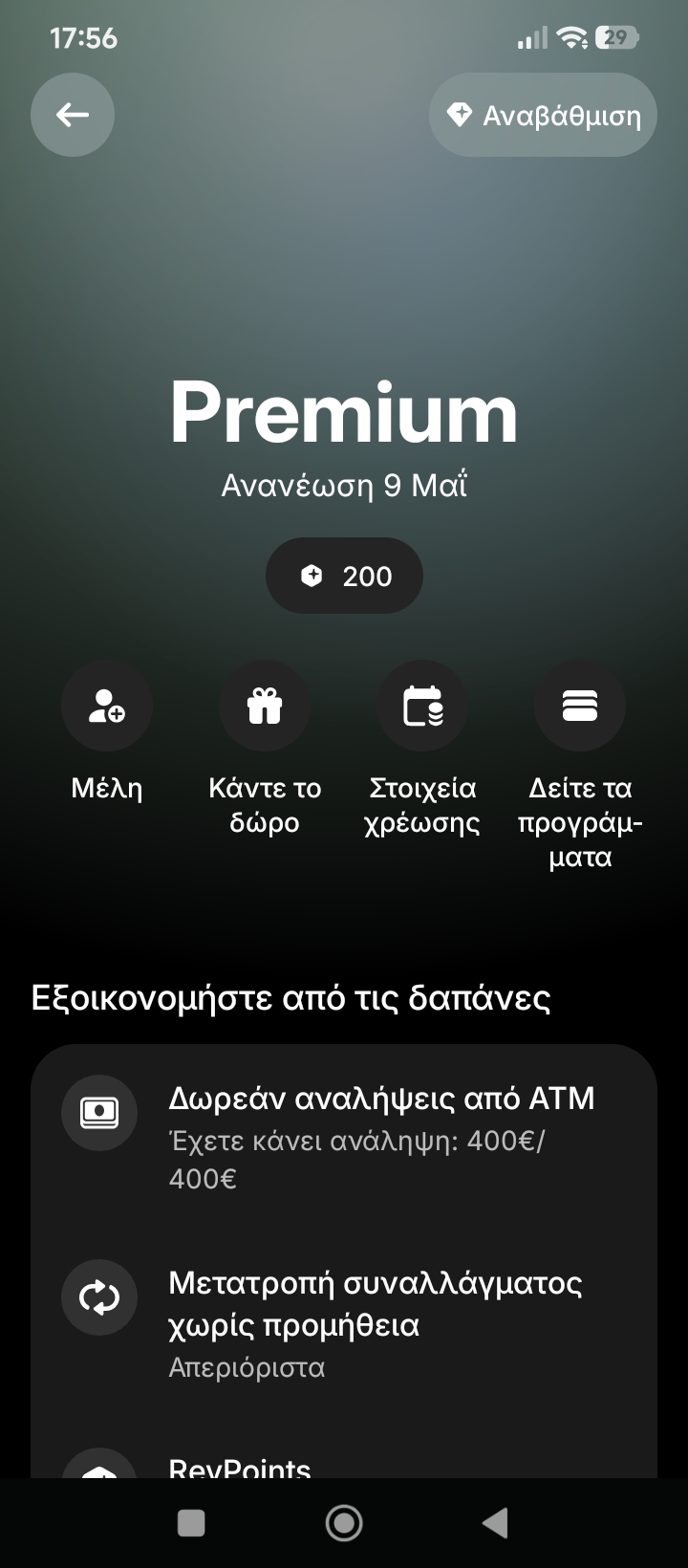This screenshot has width=688, height=1568.
Task: Open Δωρεάν αναλήψεις από ATM row
Action: [x=344, y=1136]
